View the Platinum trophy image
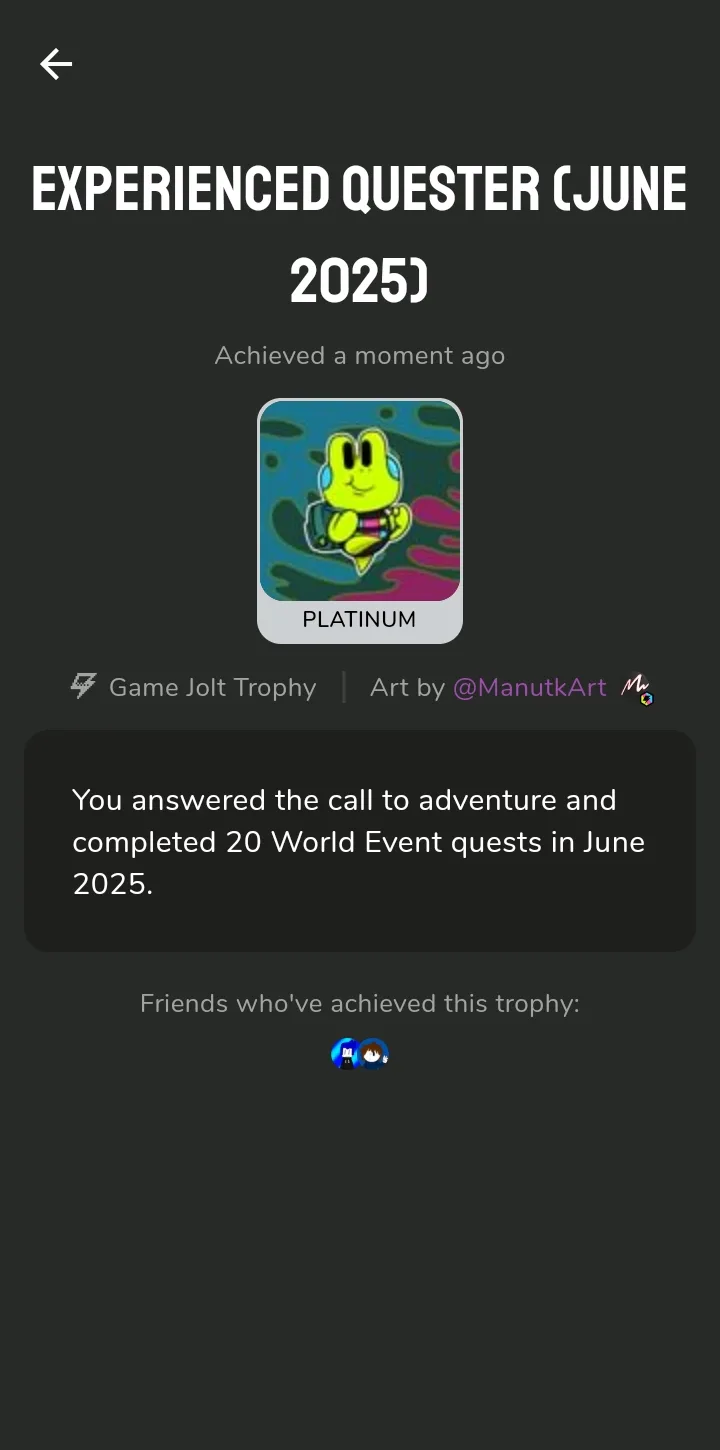Screen dimensions: 720x1450 (x=360, y=501)
